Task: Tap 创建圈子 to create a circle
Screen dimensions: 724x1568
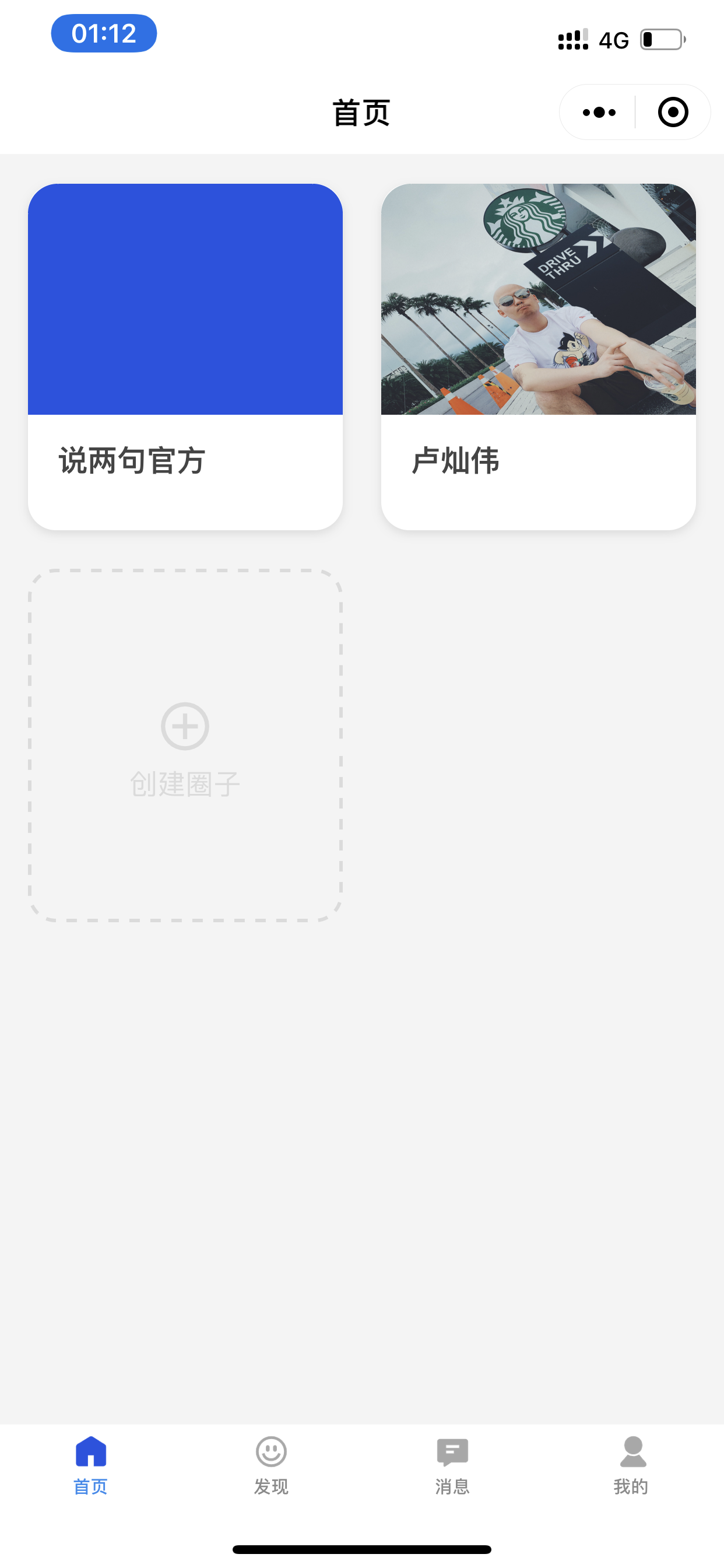Action: click(x=185, y=745)
